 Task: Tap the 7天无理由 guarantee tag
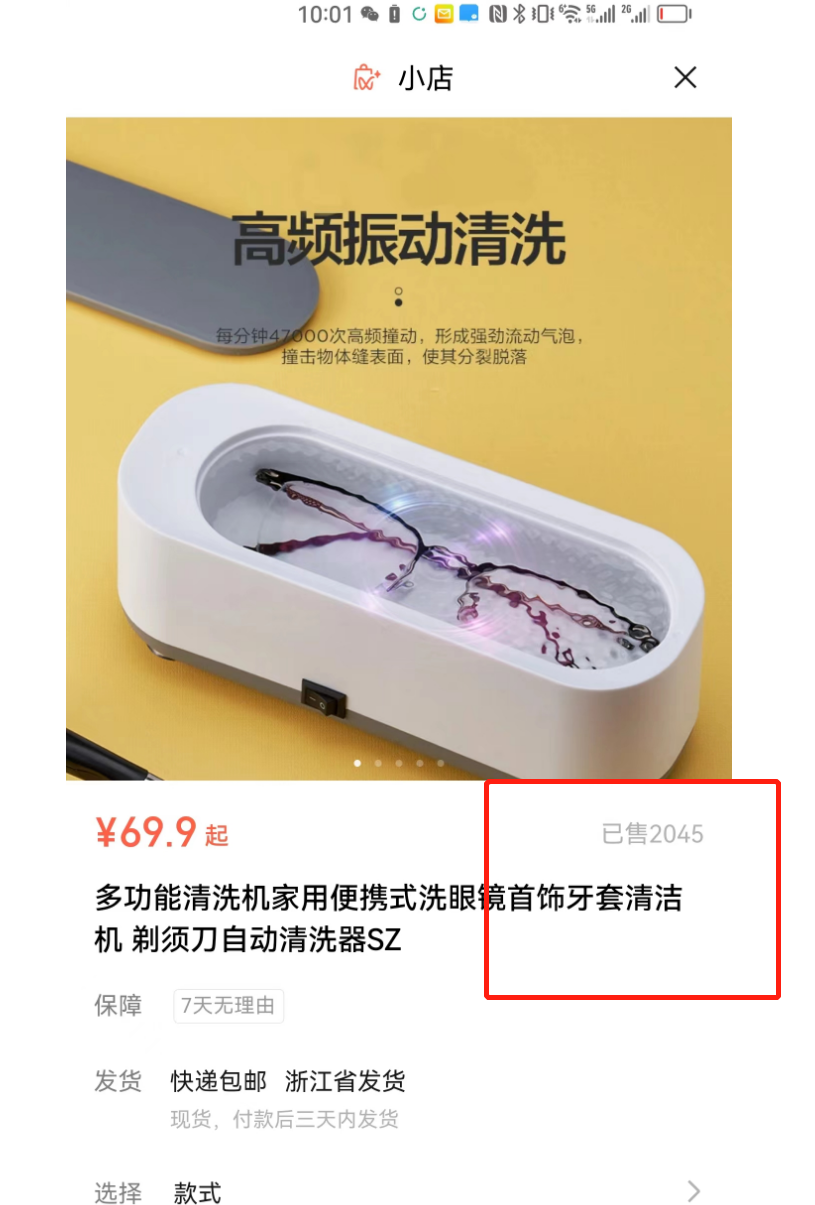pos(228,1006)
